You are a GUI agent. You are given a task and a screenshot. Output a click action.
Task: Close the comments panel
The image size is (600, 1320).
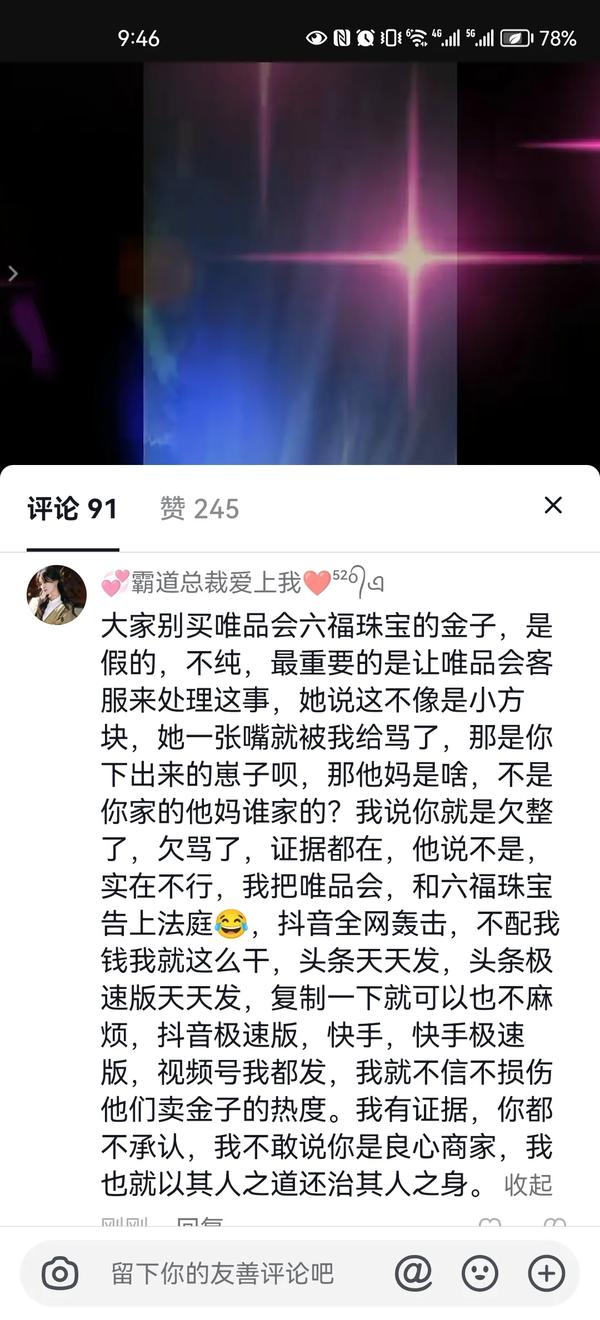point(553,506)
